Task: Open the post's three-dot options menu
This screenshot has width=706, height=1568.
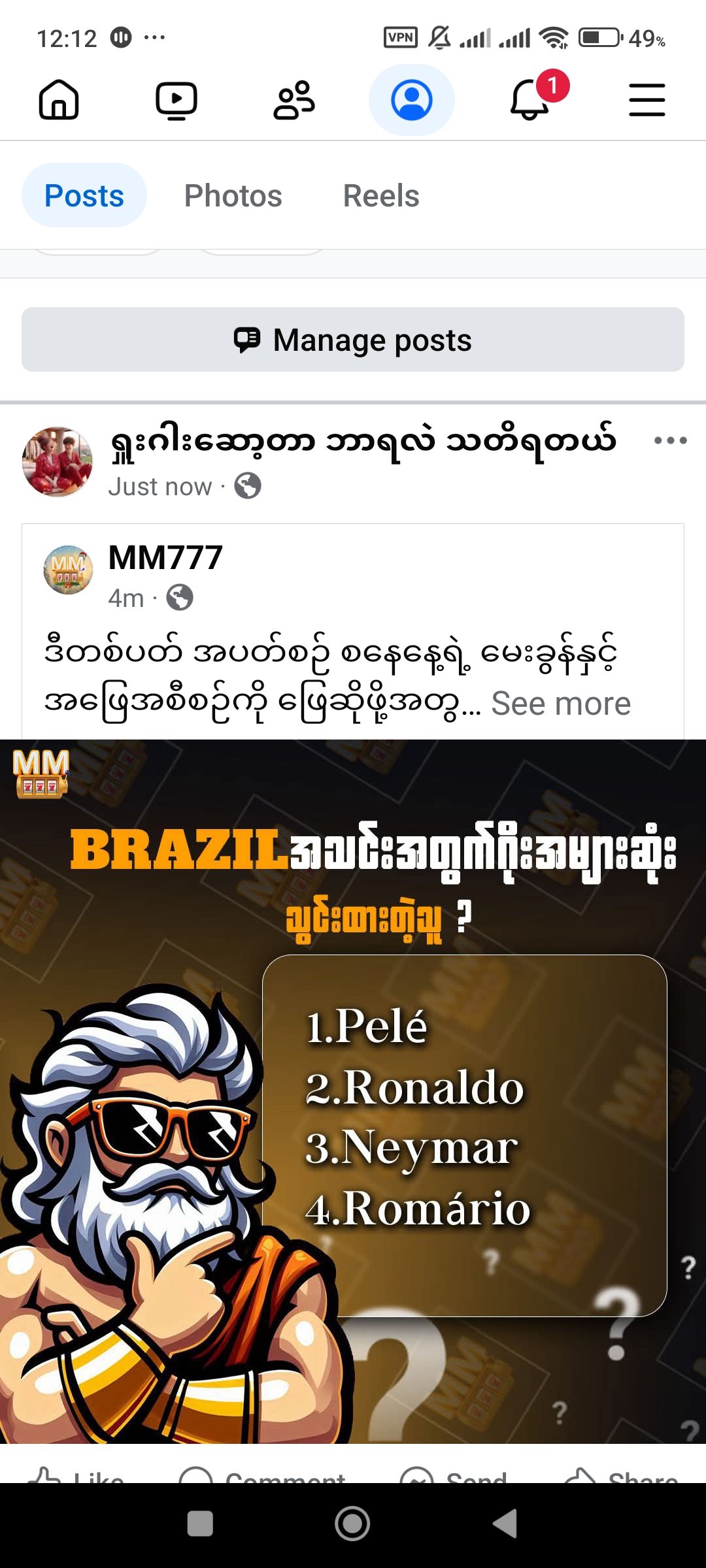Action: point(670,440)
